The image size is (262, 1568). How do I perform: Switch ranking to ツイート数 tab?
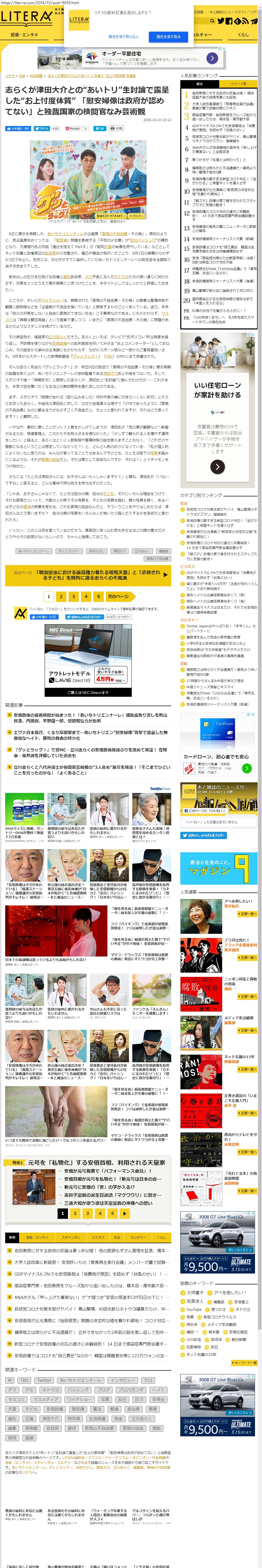click(238, 84)
